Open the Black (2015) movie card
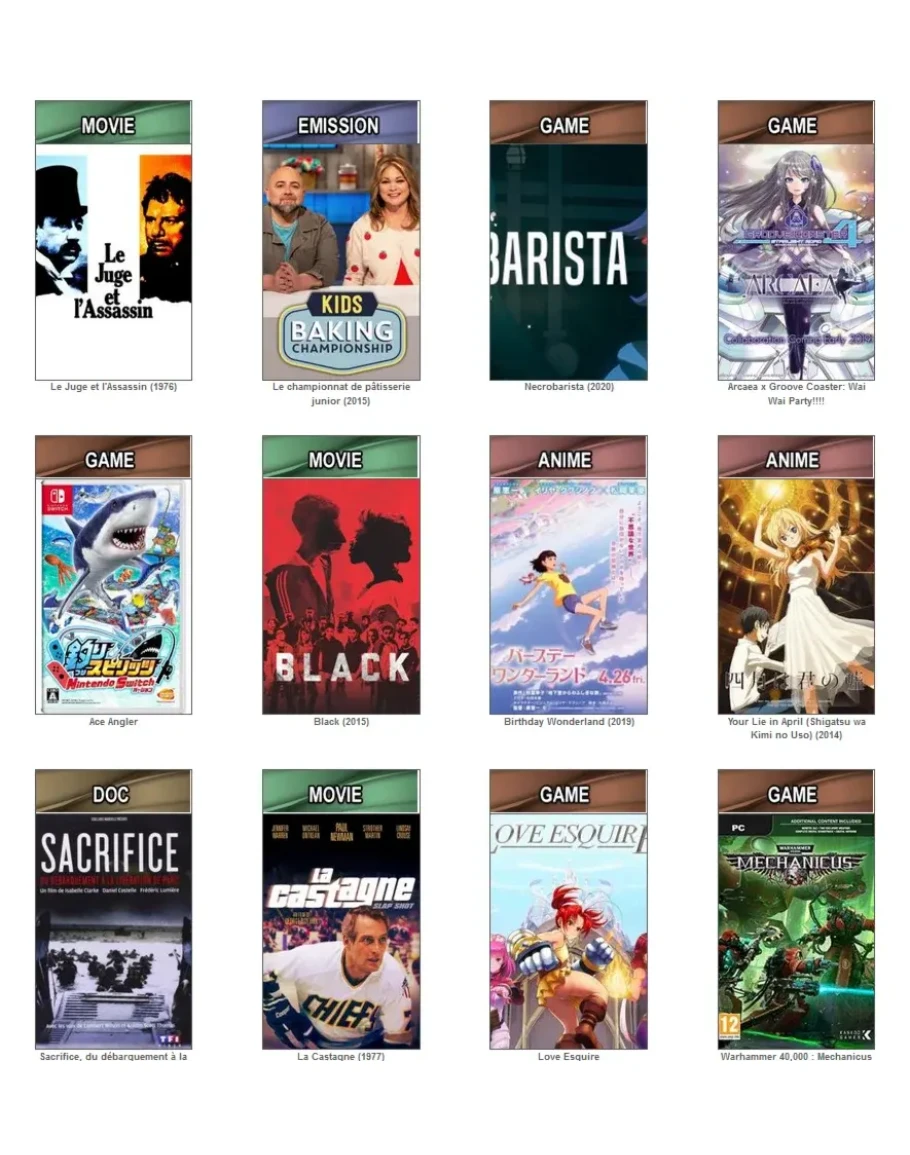This screenshot has height=1155, width=910. [x=341, y=595]
